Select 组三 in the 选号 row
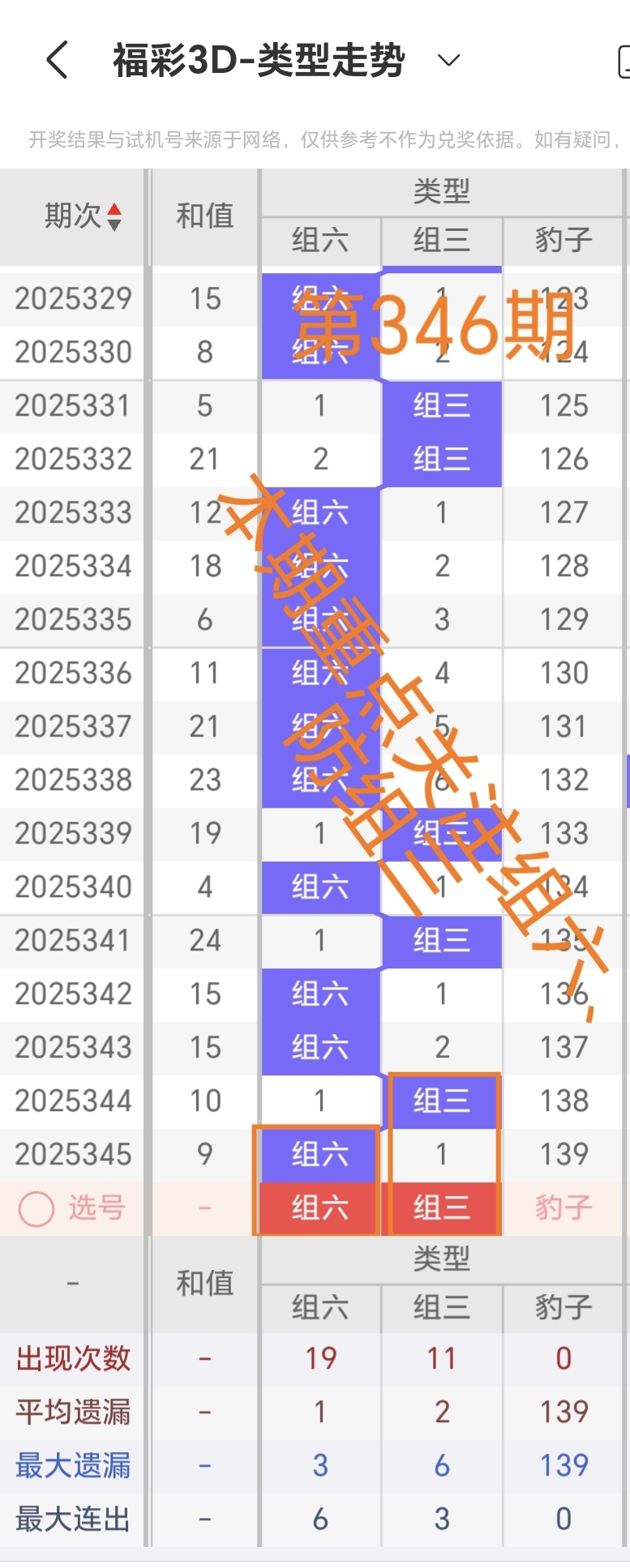This screenshot has width=630, height=1568. [442, 1207]
